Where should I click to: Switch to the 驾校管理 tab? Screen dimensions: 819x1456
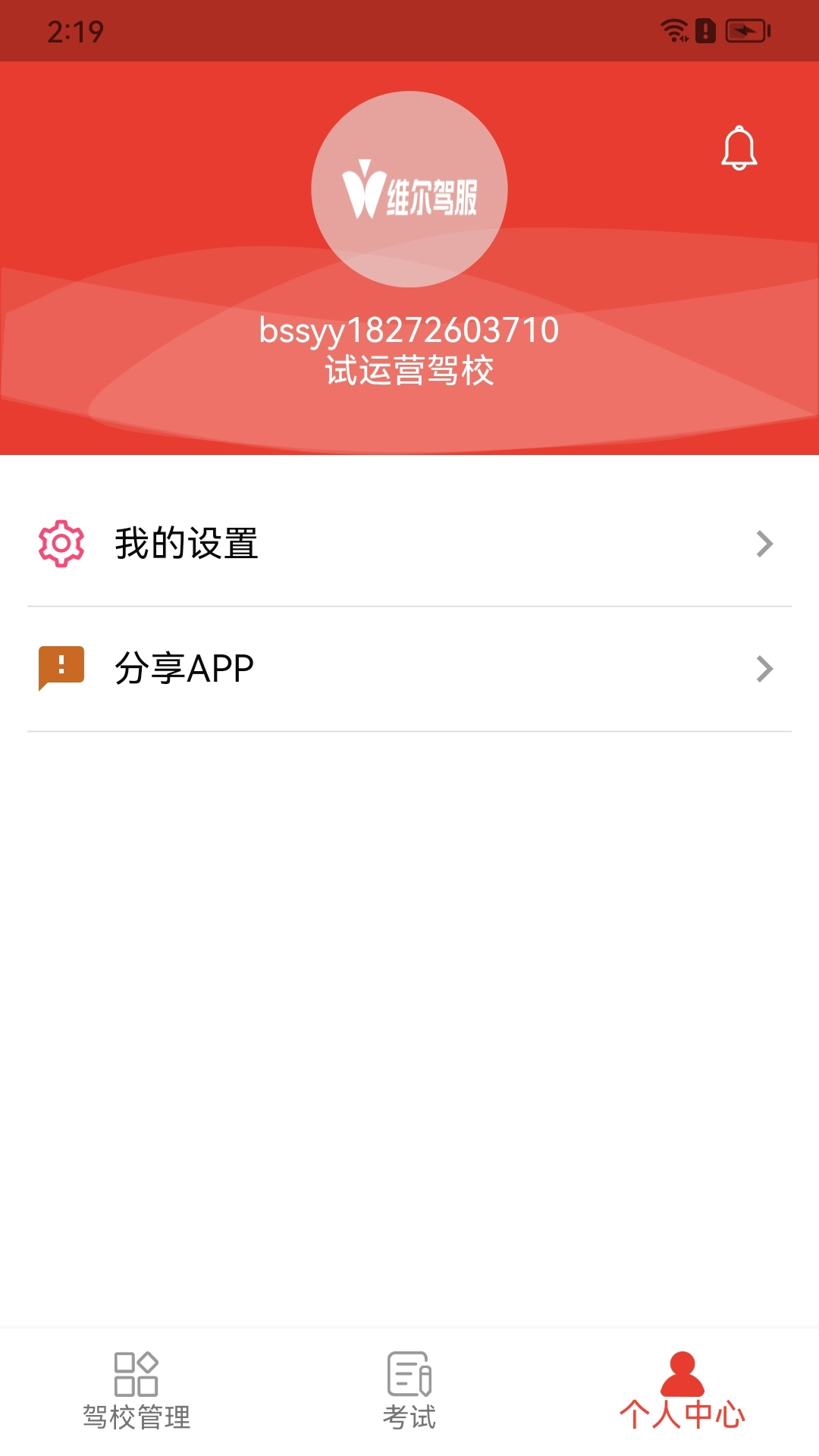136,1392
